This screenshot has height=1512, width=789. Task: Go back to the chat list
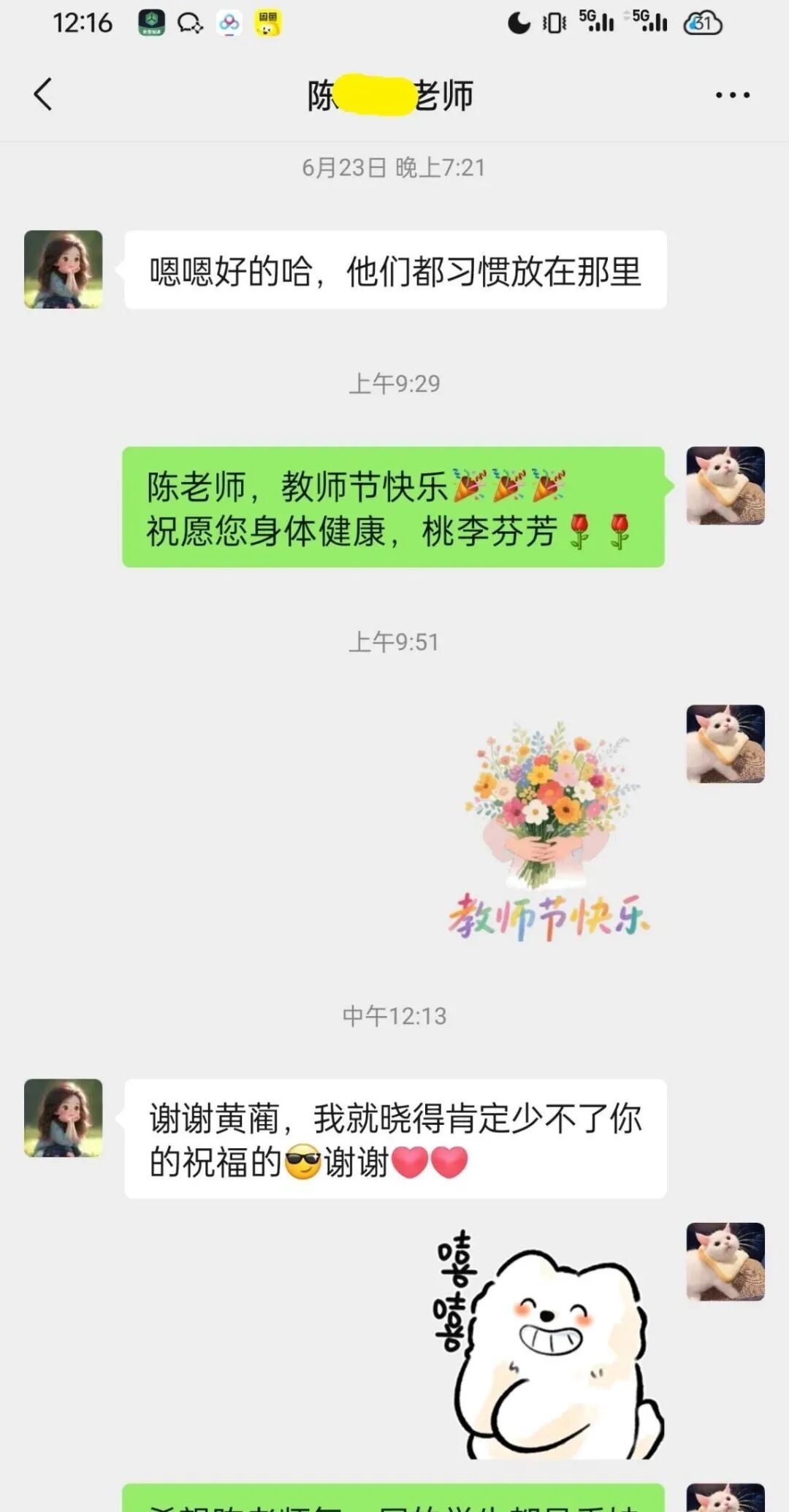44,95
